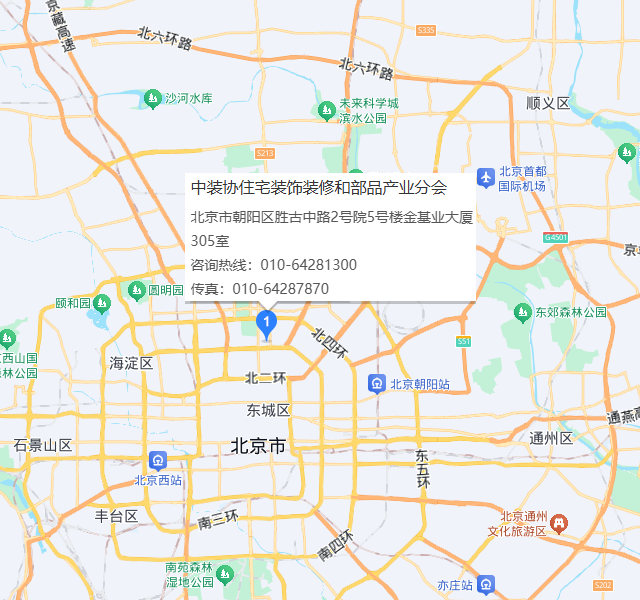Select the 沙河水库 point on the map
Screen dimensions: 640x600
tap(153, 98)
